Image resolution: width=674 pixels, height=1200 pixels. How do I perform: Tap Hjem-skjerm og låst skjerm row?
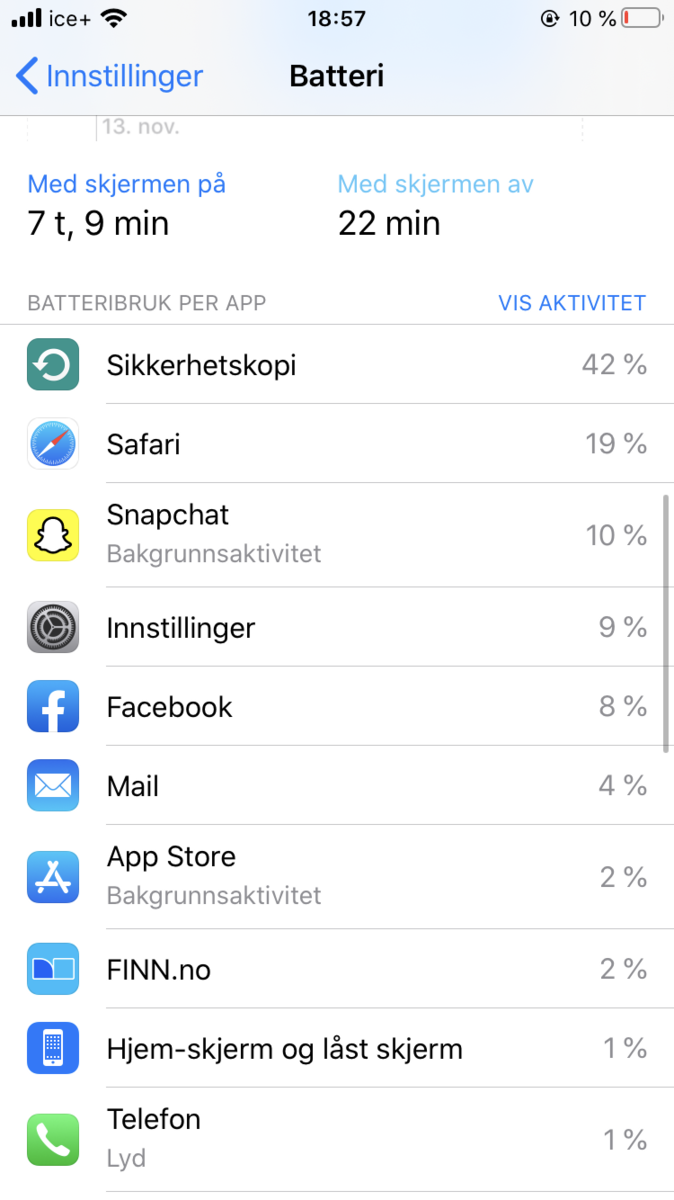point(337,1048)
